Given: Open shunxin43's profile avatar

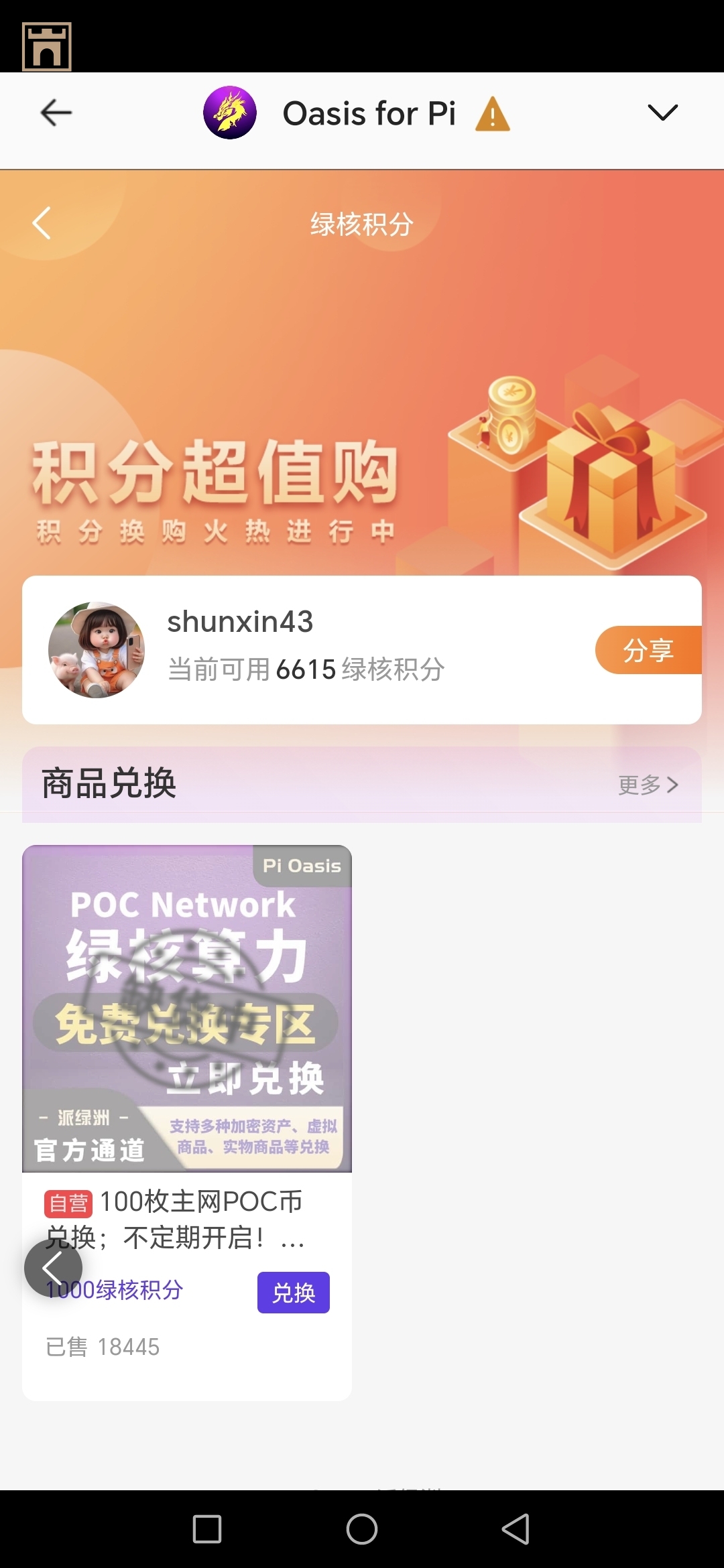Looking at the screenshot, I should 97,650.
